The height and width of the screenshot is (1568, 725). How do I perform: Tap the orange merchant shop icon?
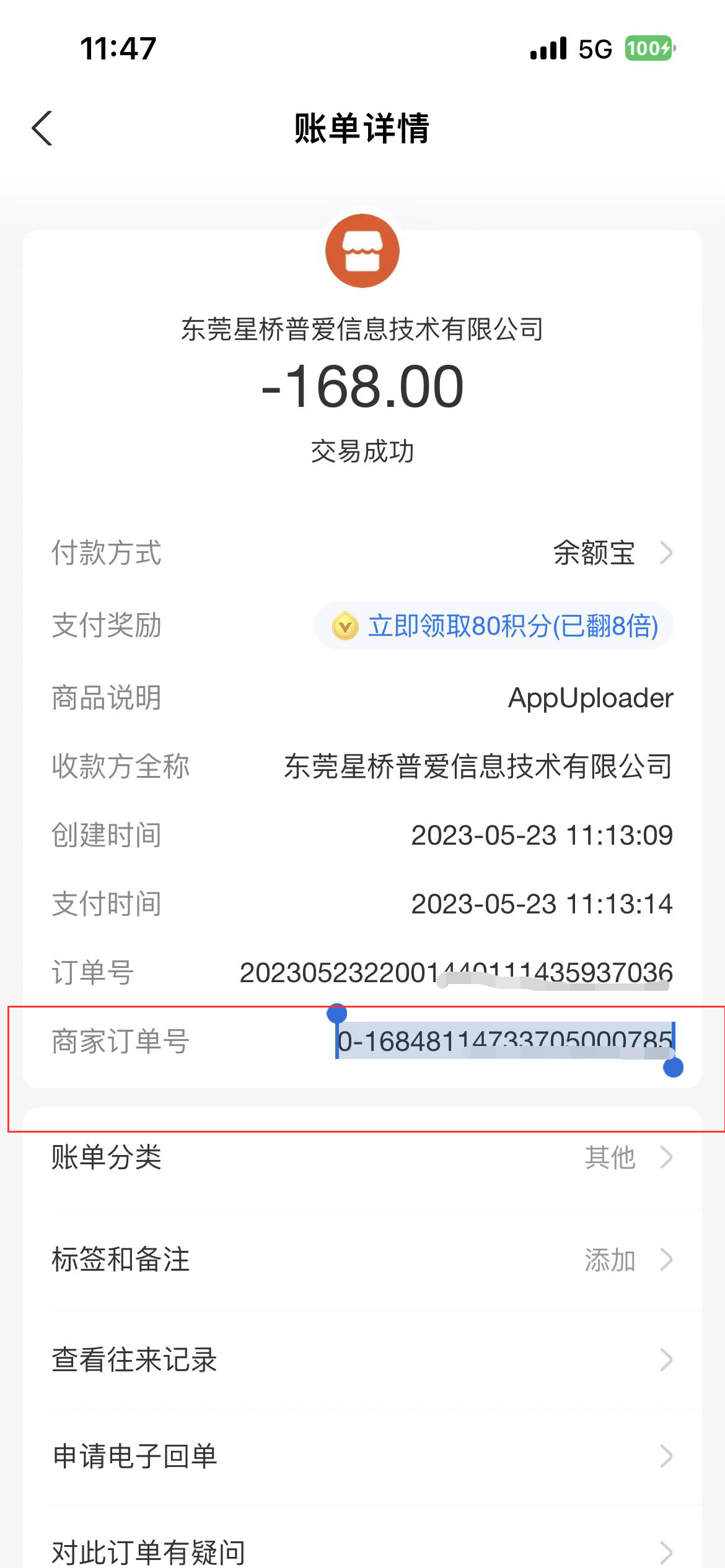click(362, 251)
